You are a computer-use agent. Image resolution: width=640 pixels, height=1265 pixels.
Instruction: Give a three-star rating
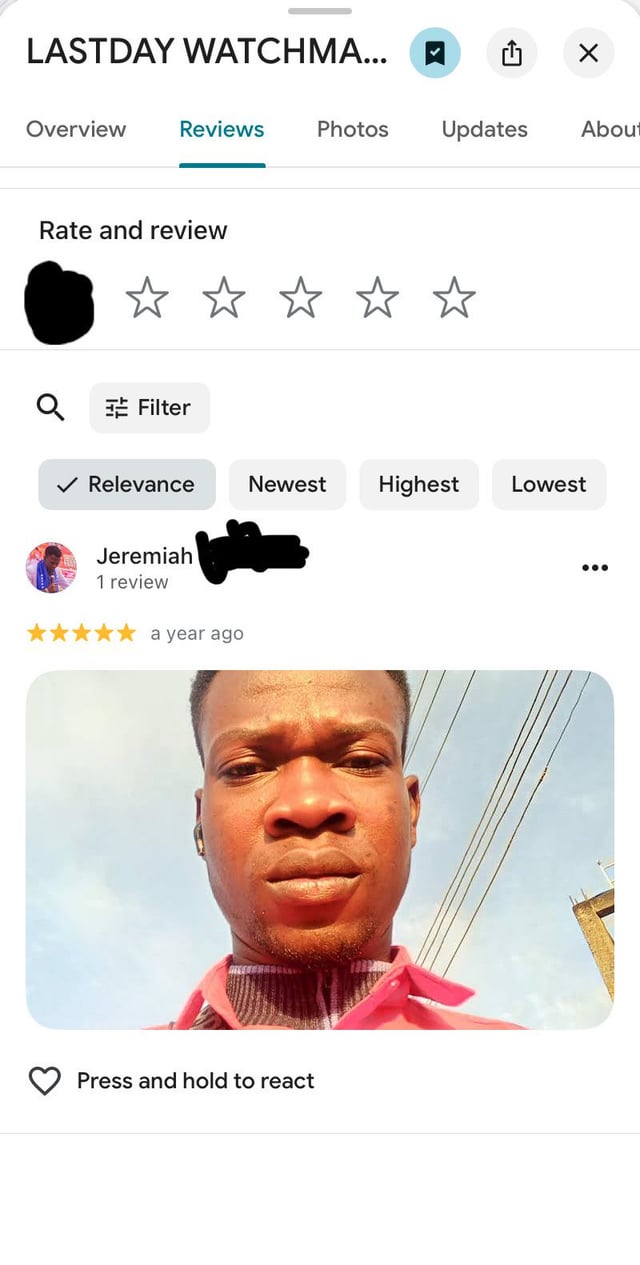[x=300, y=298]
